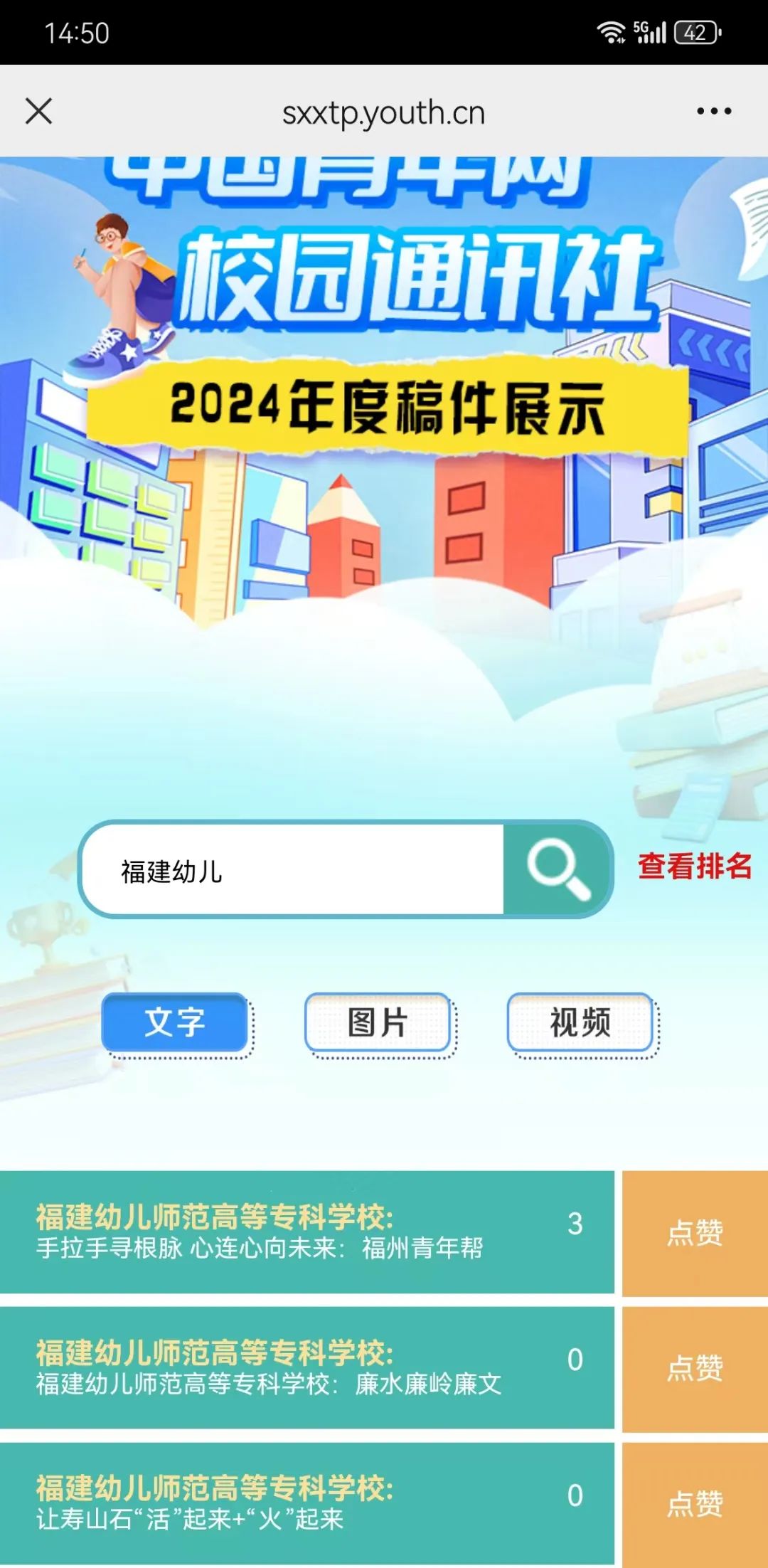Open the three-dot overflow menu
This screenshot has width=768, height=1568.
713,112
